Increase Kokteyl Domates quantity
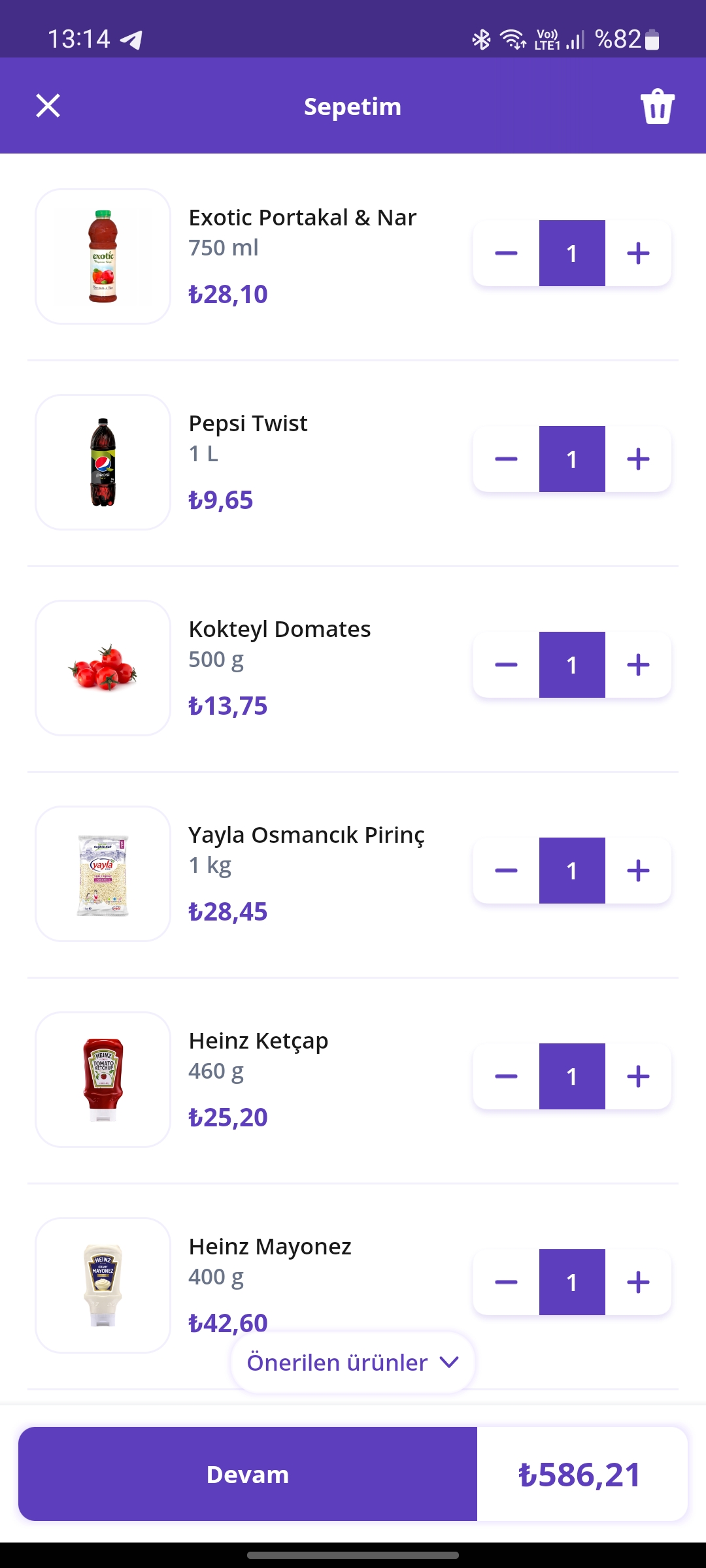 (x=638, y=665)
